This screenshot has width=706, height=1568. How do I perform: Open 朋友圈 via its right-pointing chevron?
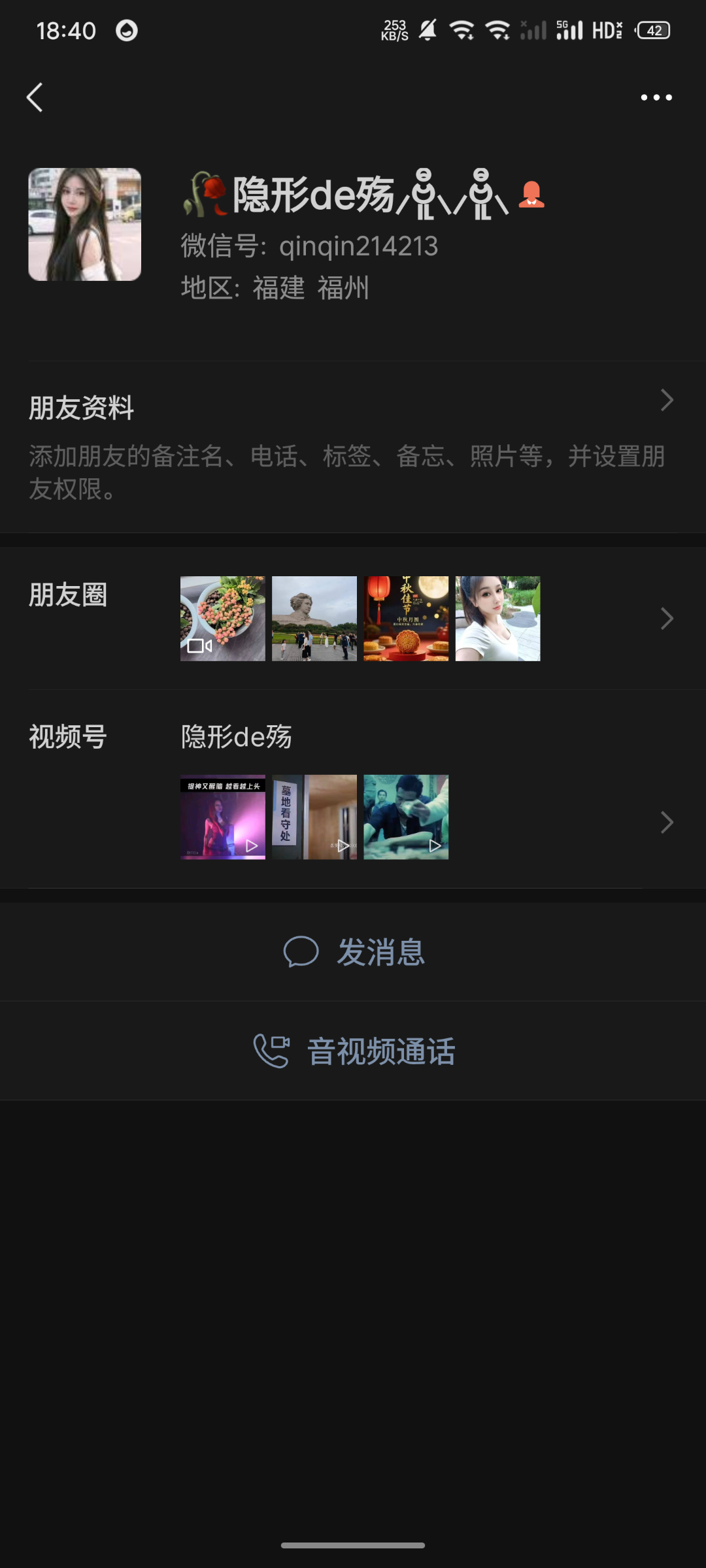666,618
